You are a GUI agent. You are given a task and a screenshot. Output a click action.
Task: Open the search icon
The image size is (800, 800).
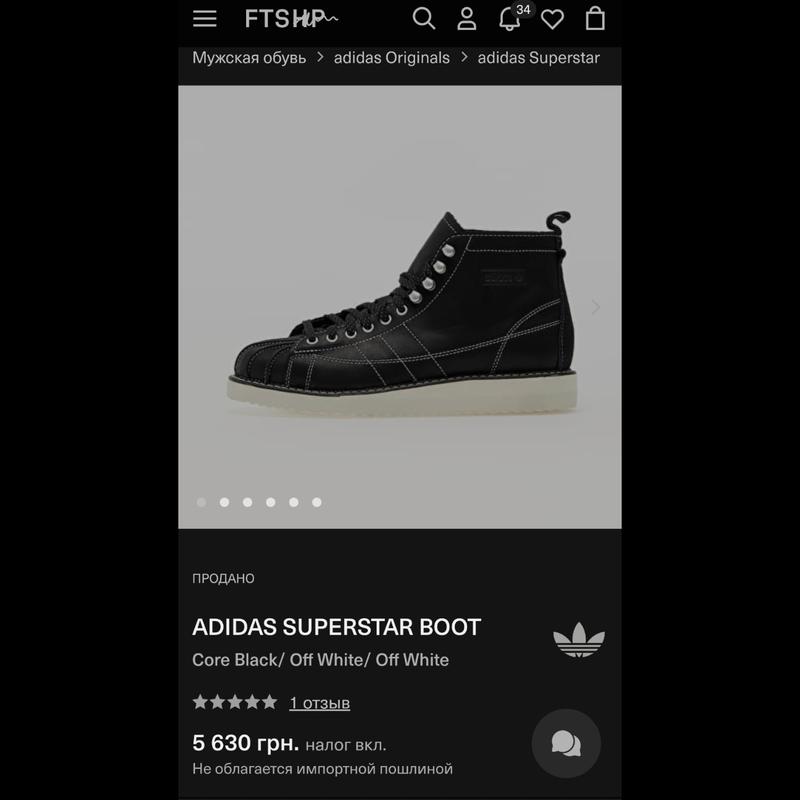(424, 18)
